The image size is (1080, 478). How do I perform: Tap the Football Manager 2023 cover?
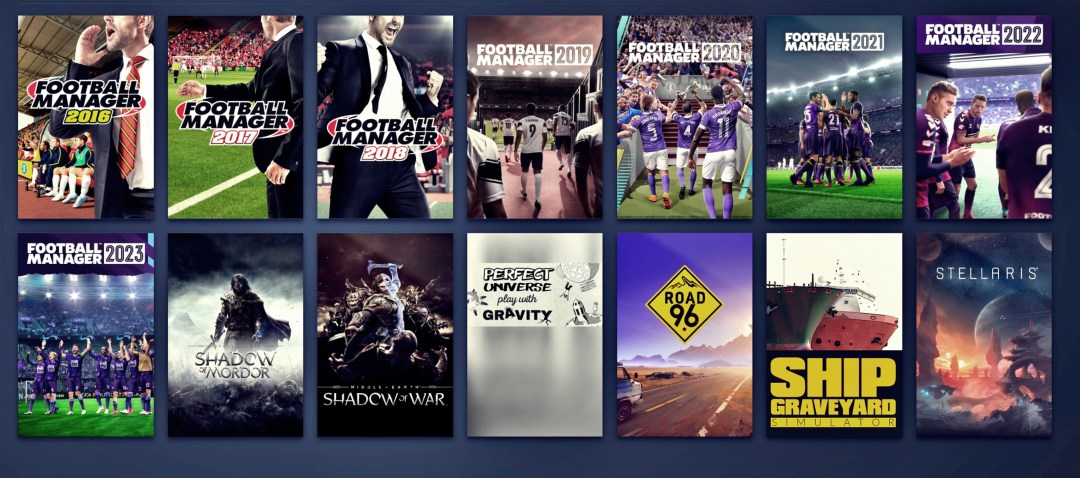tap(86, 335)
